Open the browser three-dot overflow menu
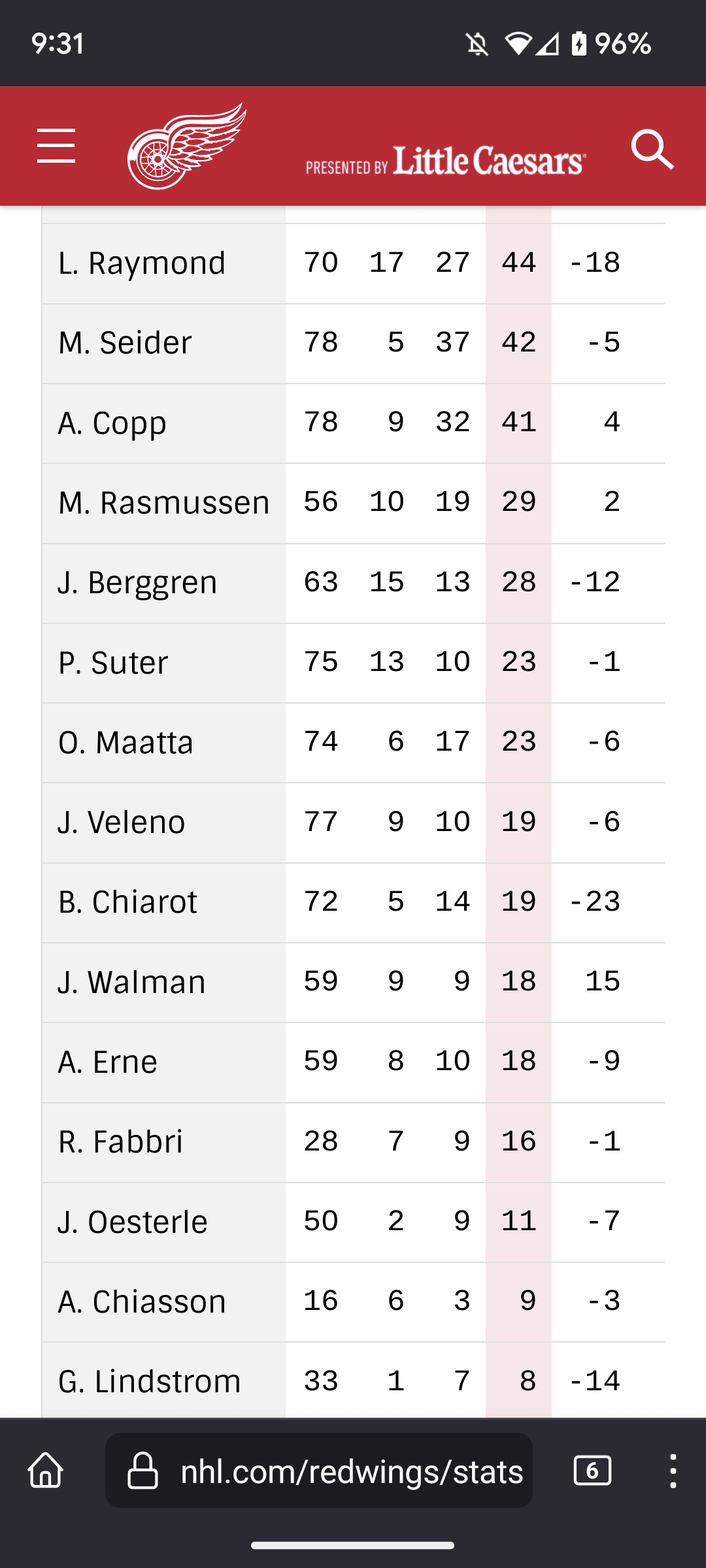 click(673, 1471)
